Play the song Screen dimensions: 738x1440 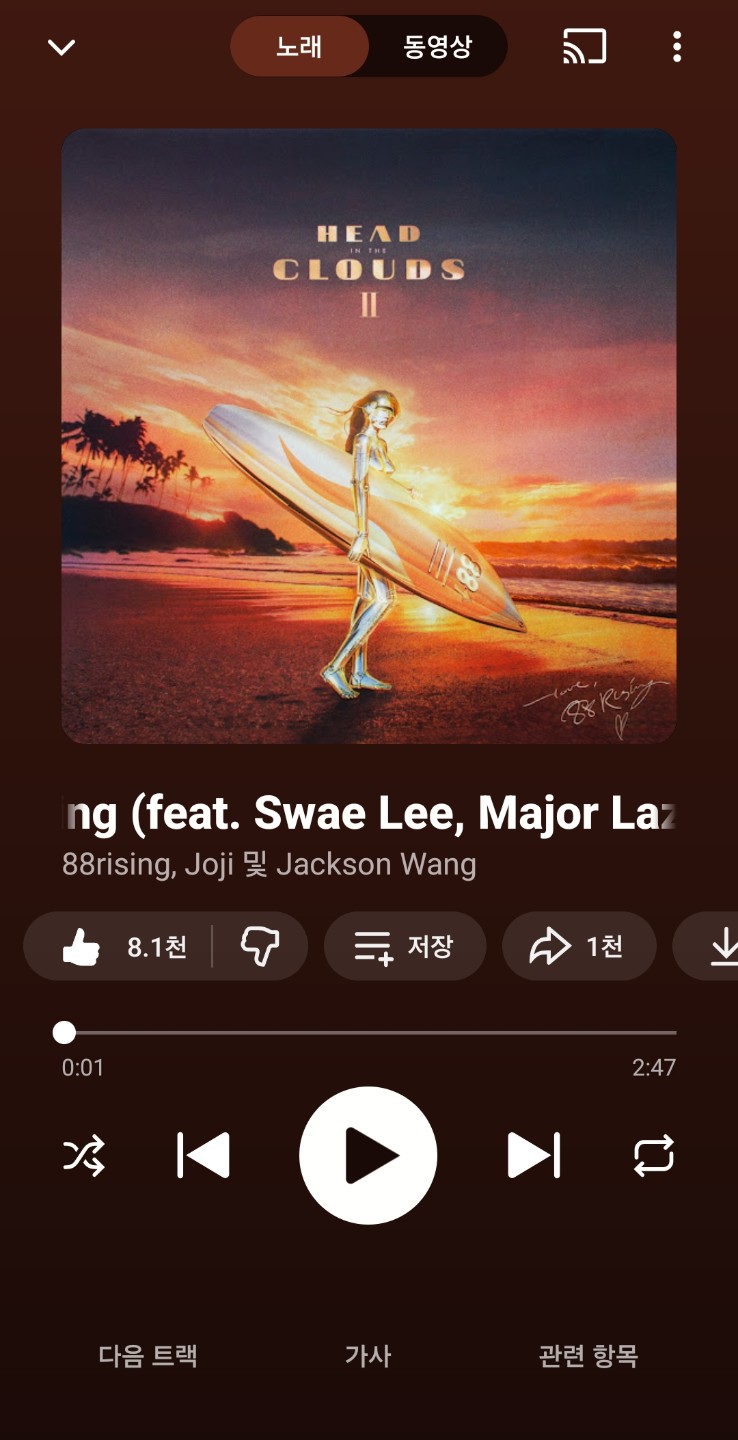click(368, 1156)
